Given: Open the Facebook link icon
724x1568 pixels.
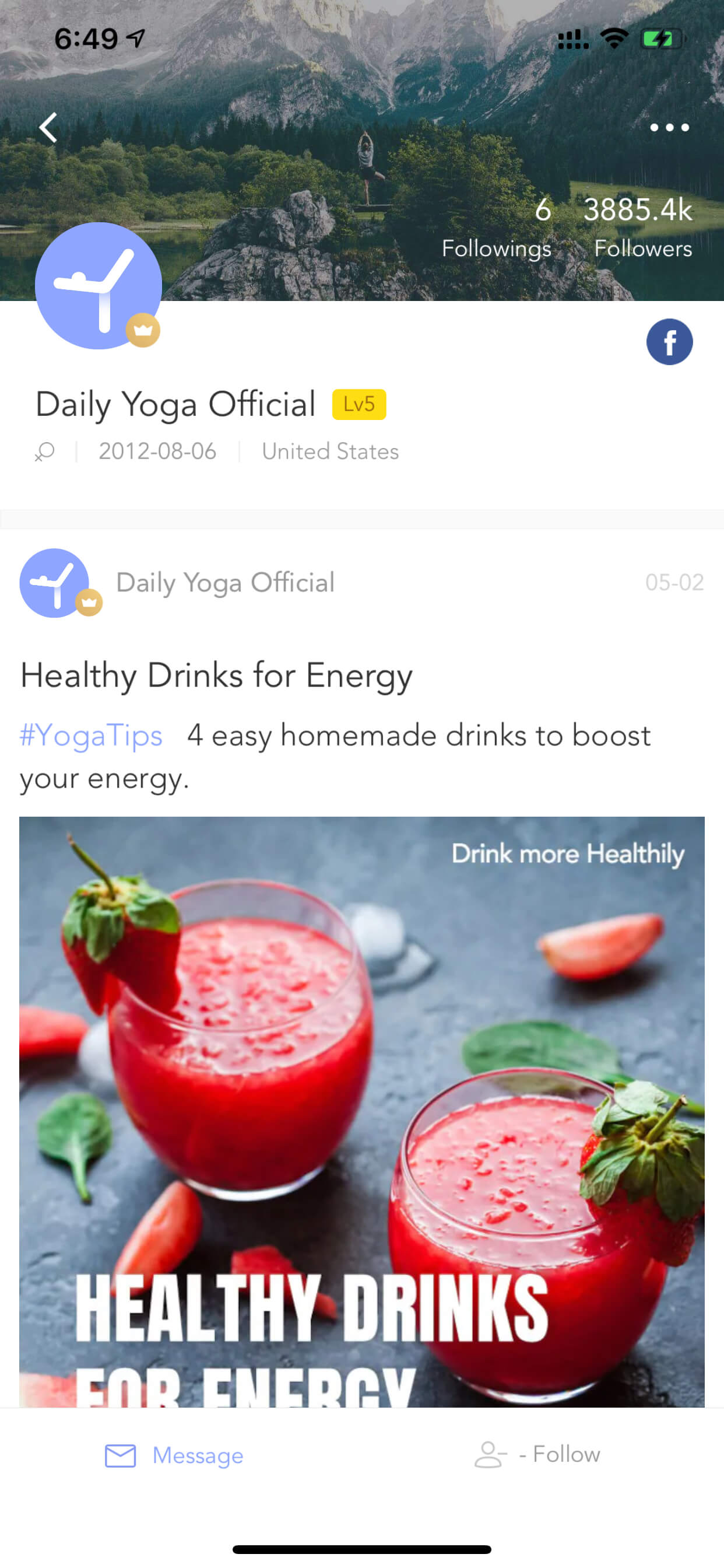Looking at the screenshot, I should pos(669,342).
